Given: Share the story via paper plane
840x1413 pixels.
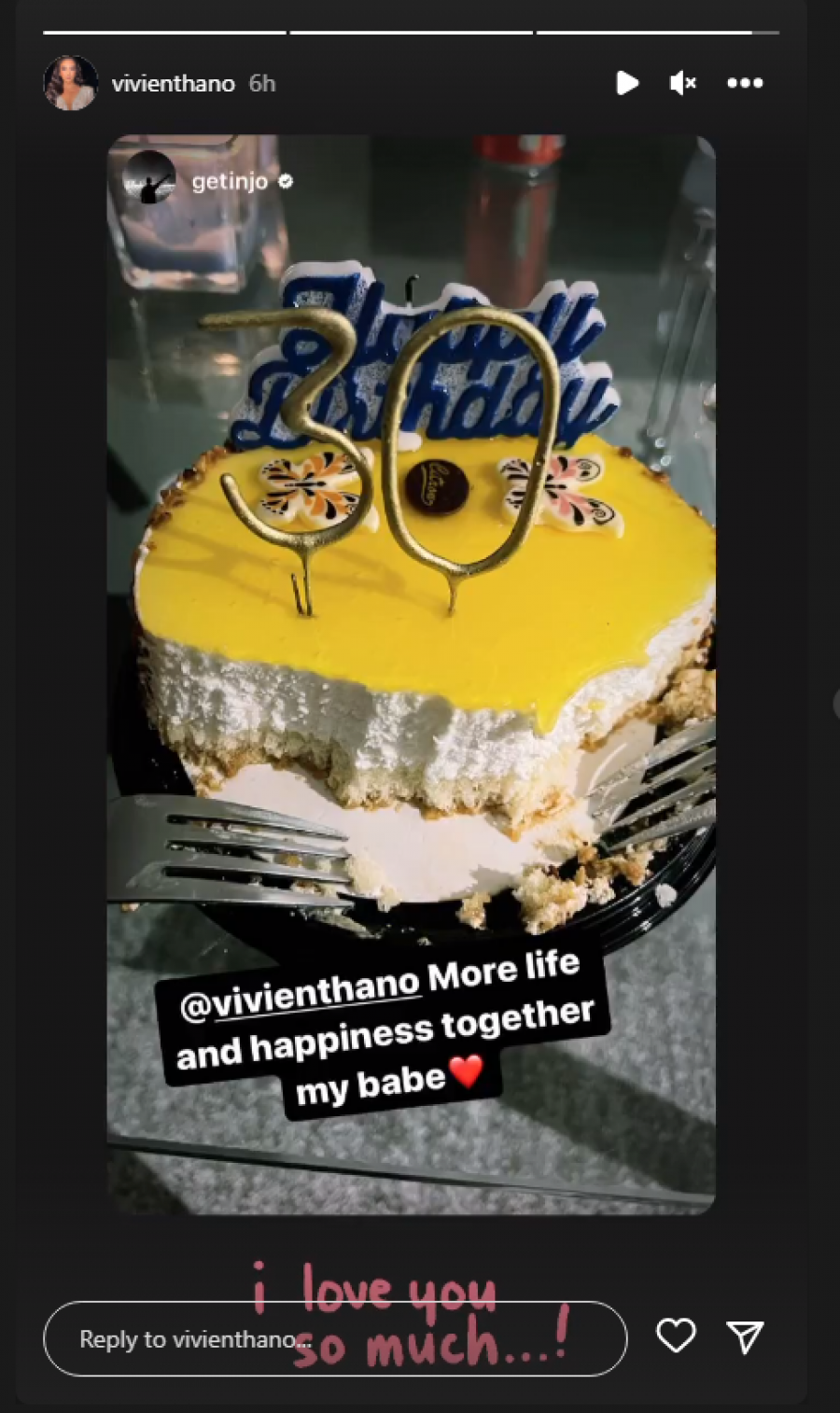Looking at the screenshot, I should (x=745, y=1336).
